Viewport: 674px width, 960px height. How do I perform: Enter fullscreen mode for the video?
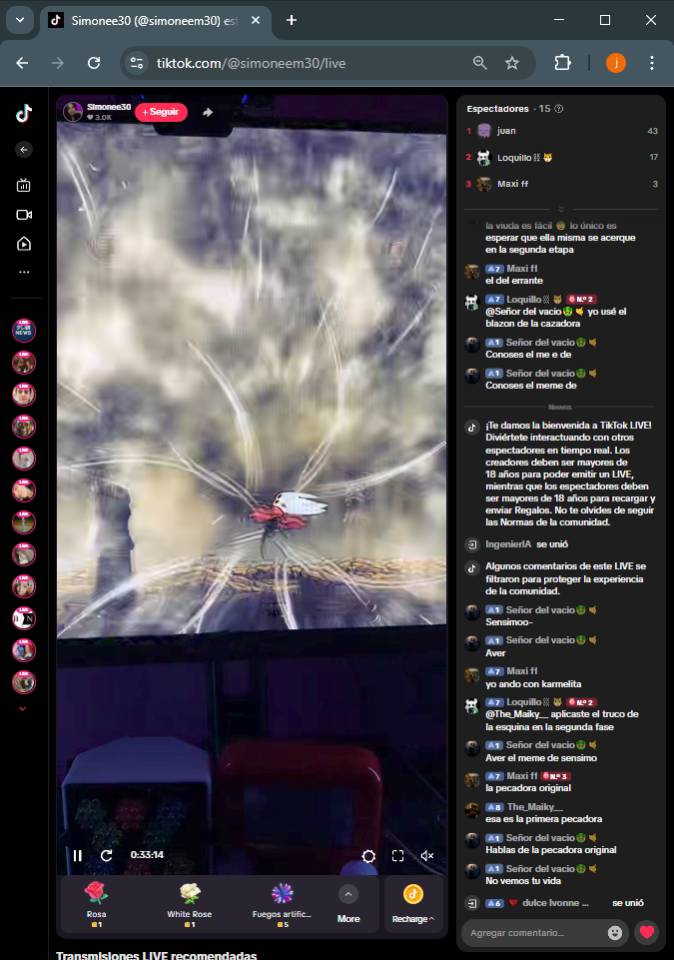(398, 856)
